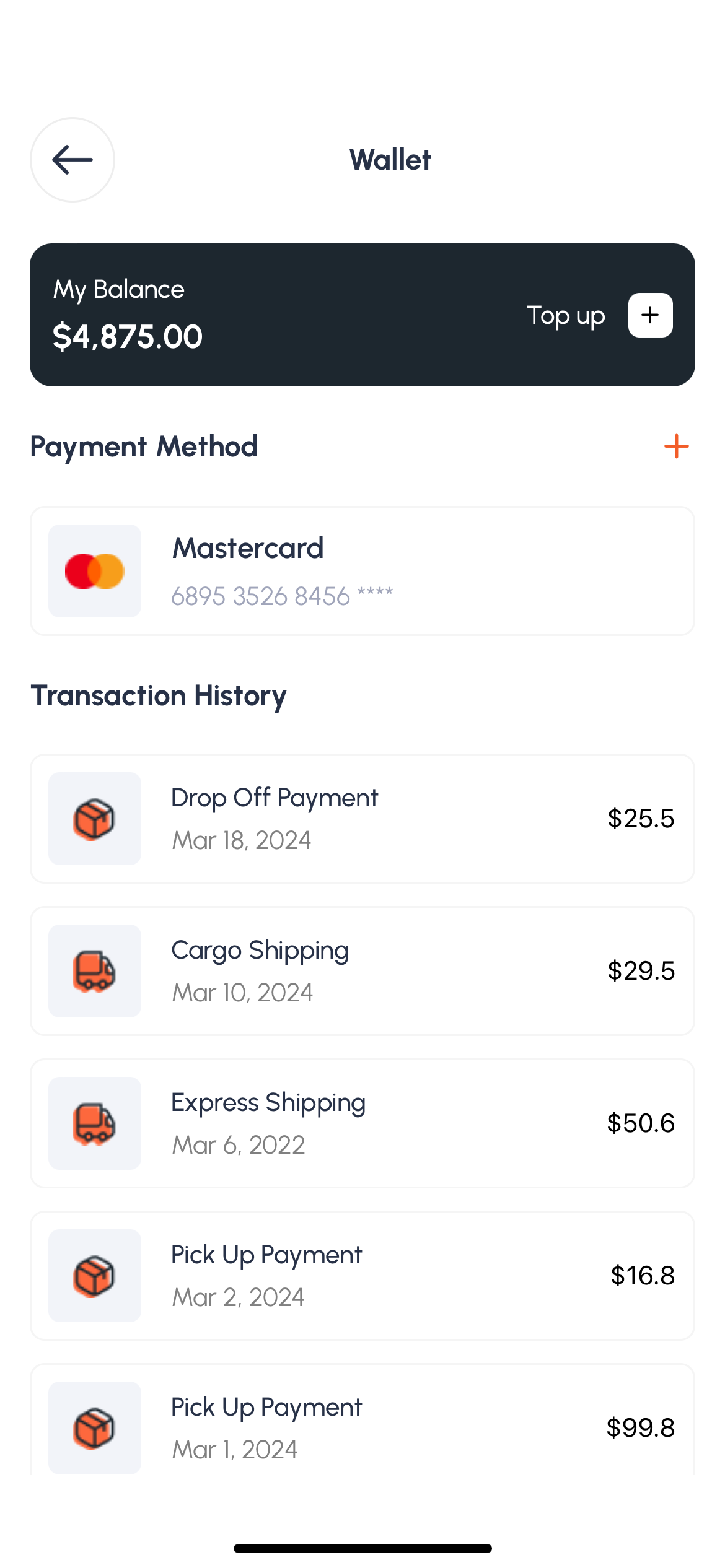Tap the Mastercard logo icon

pyautogui.click(x=95, y=570)
